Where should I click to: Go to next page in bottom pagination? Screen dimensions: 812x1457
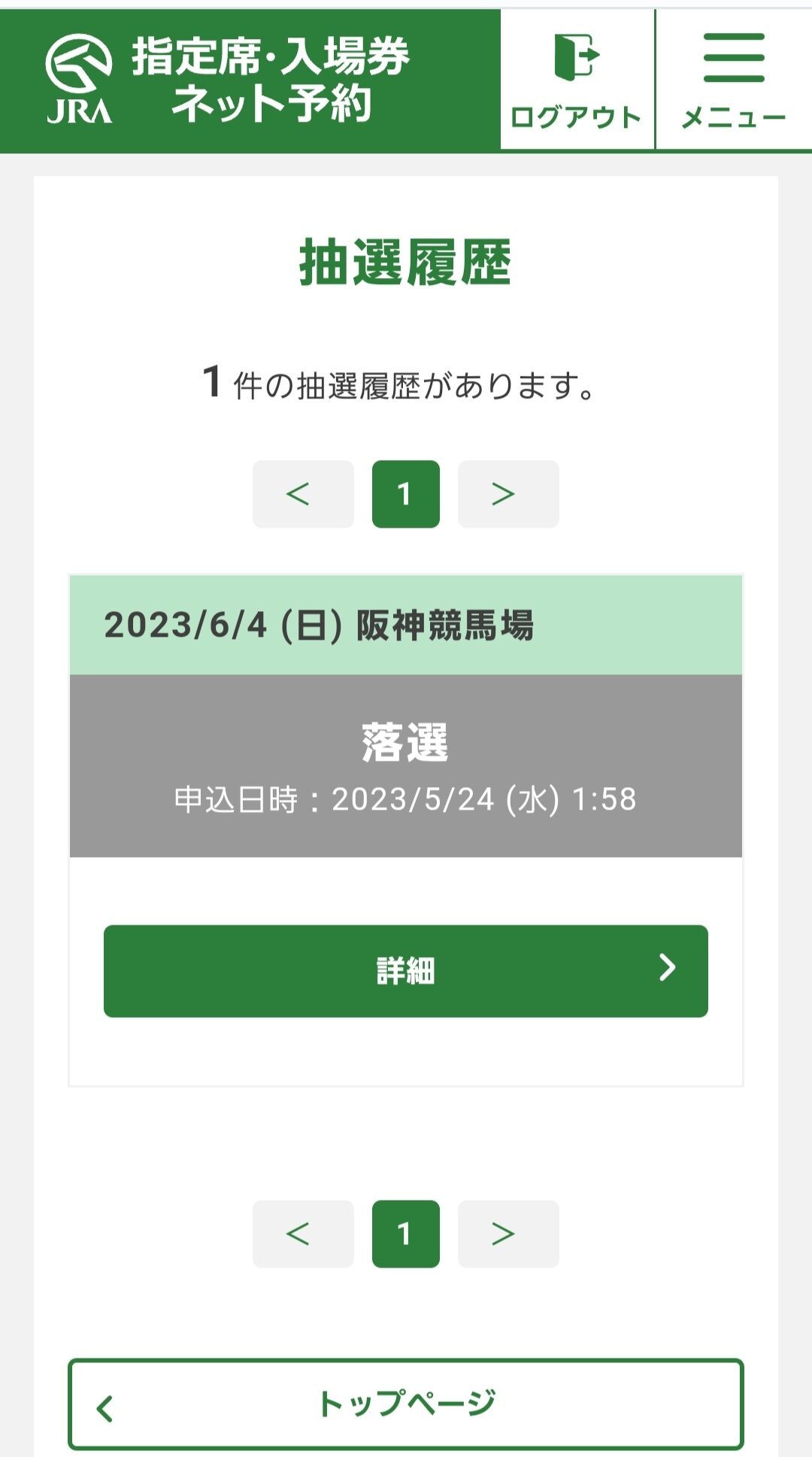pos(508,1234)
